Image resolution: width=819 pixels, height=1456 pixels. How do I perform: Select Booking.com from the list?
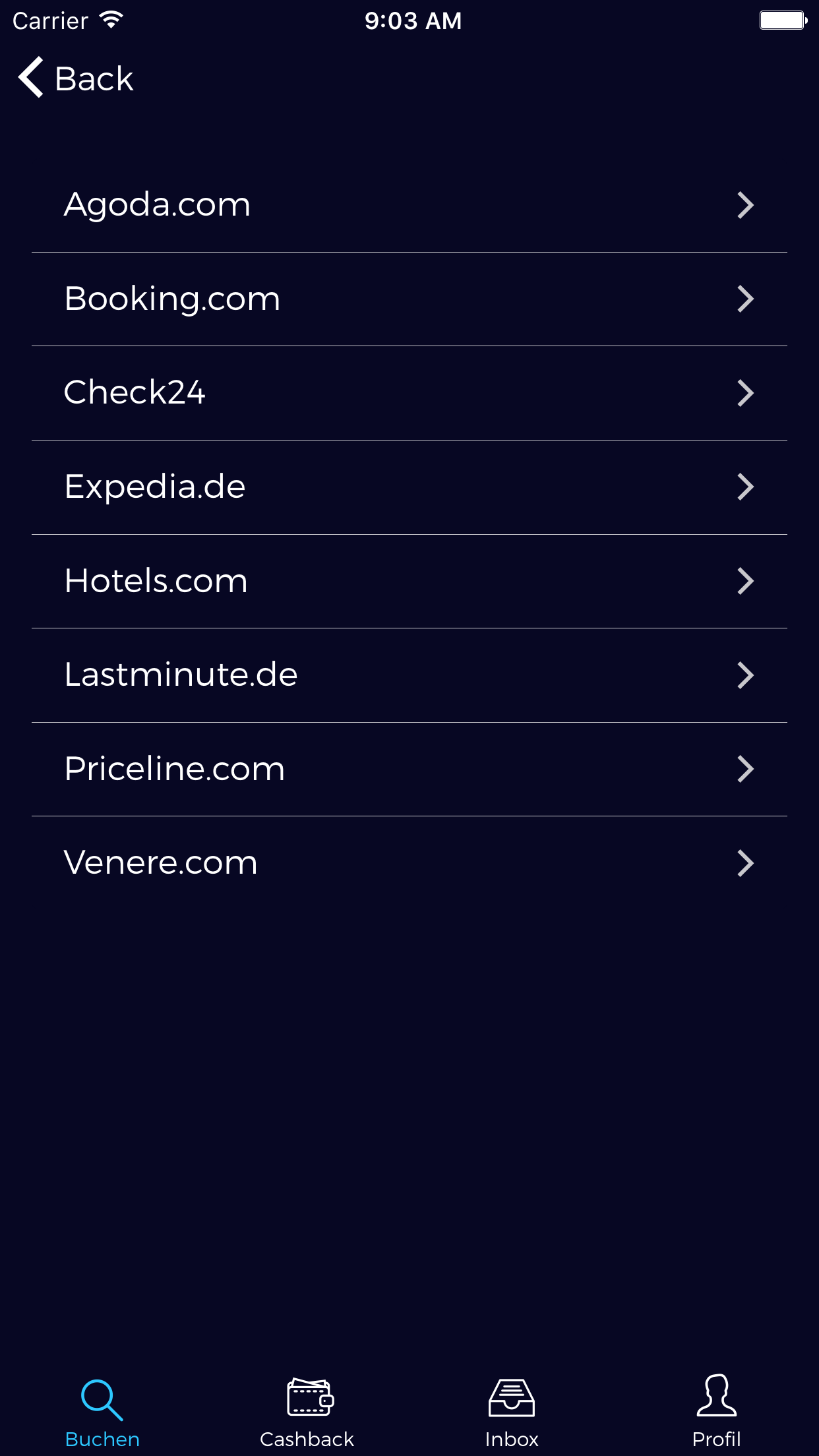point(409,299)
